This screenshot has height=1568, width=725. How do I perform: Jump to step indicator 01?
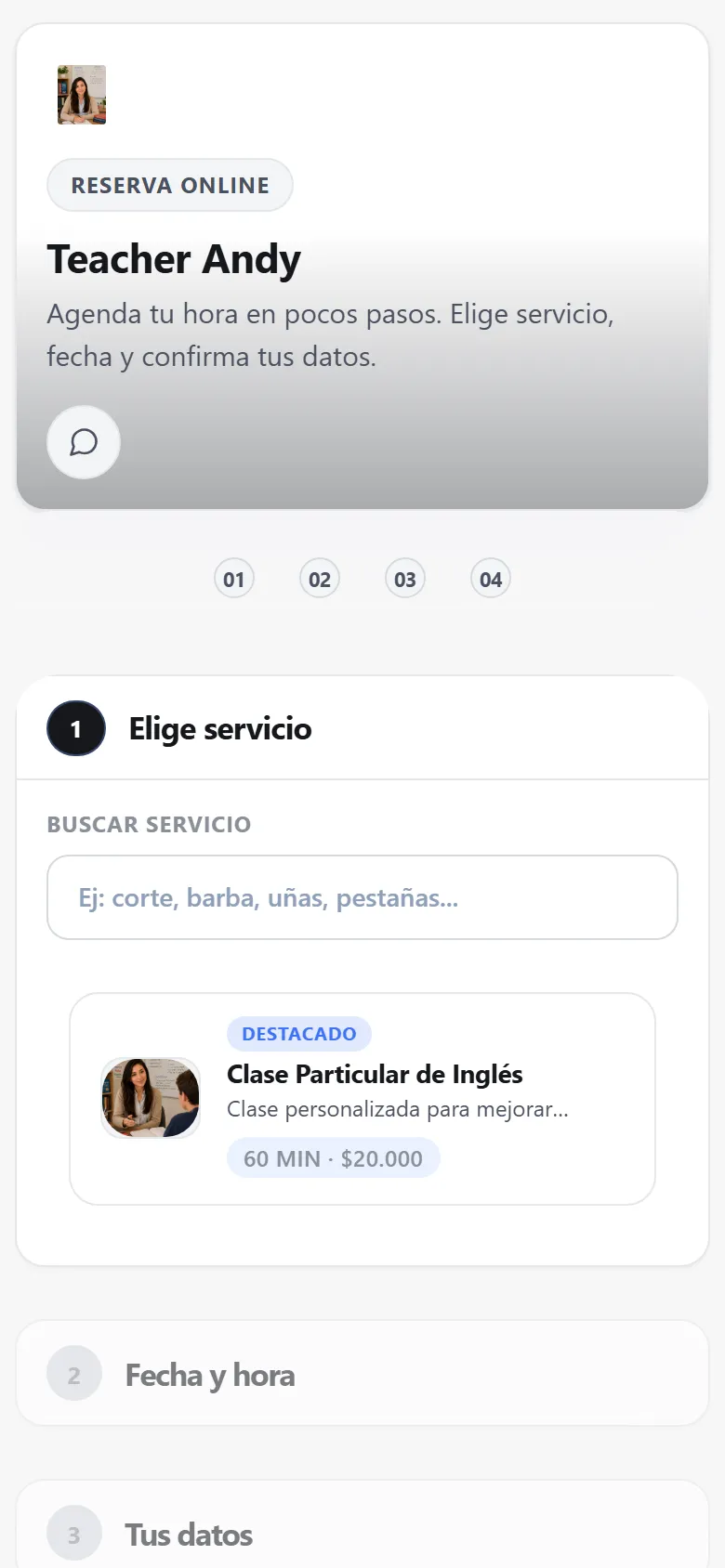point(234,579)
